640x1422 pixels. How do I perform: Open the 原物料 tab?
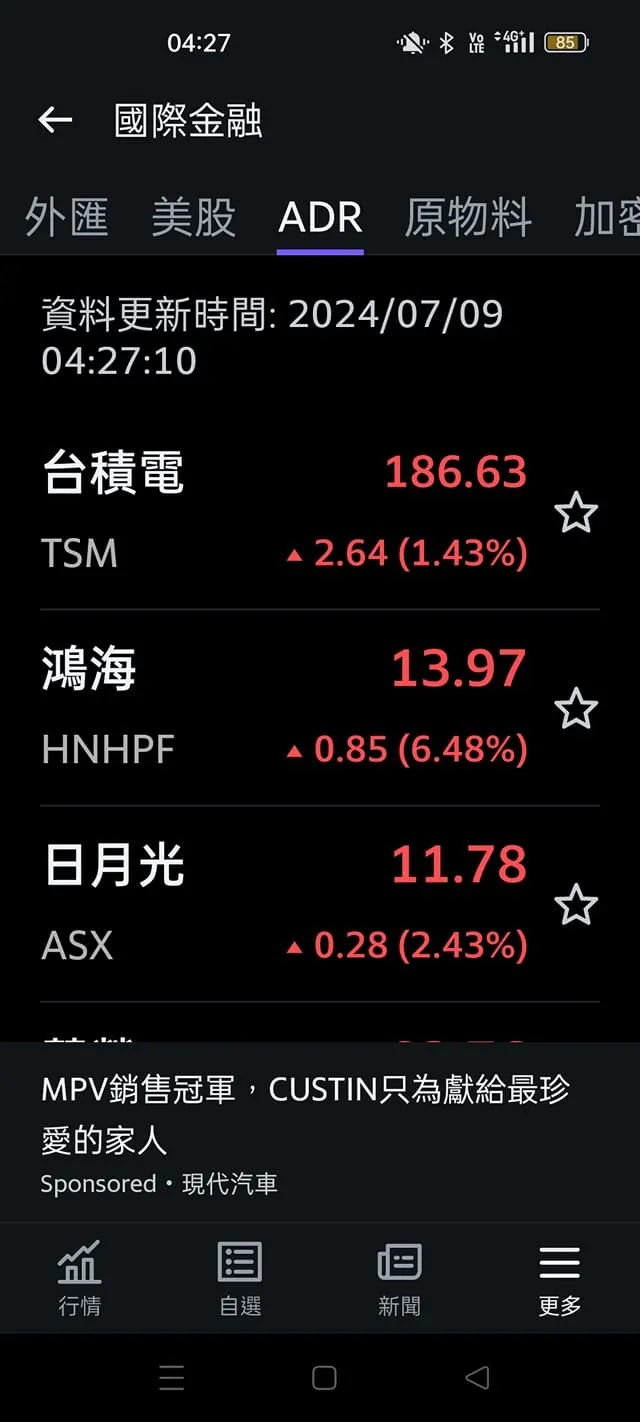pos(468,217)
